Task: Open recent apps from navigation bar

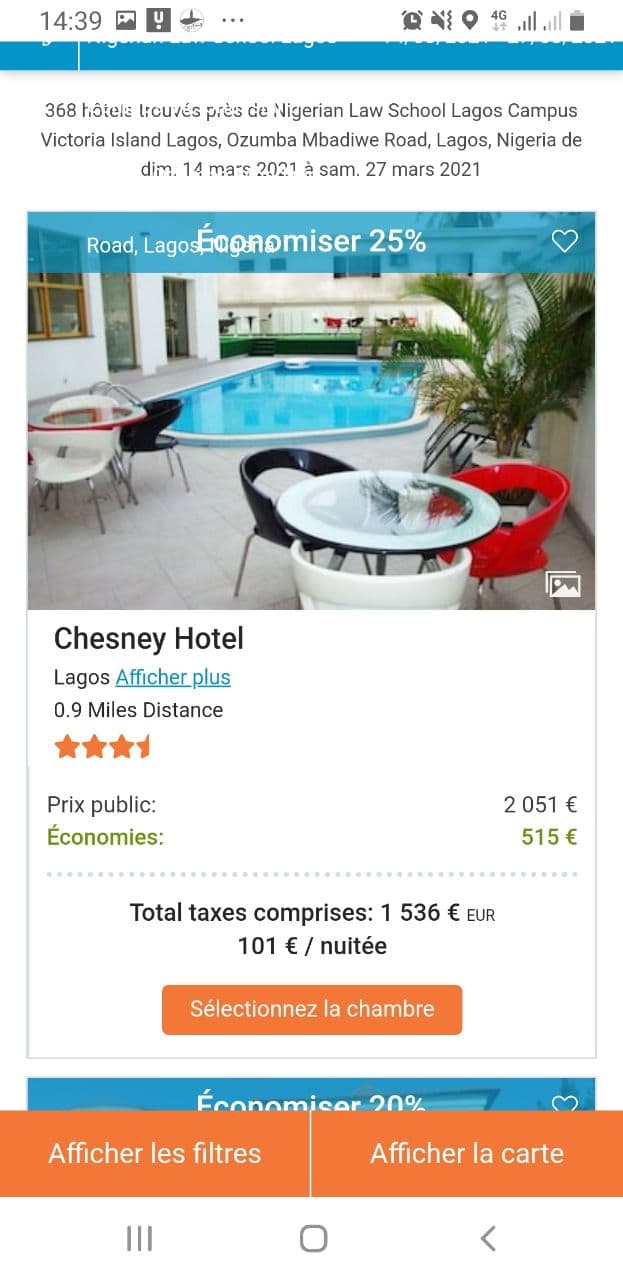Action: coord(139,1238)
